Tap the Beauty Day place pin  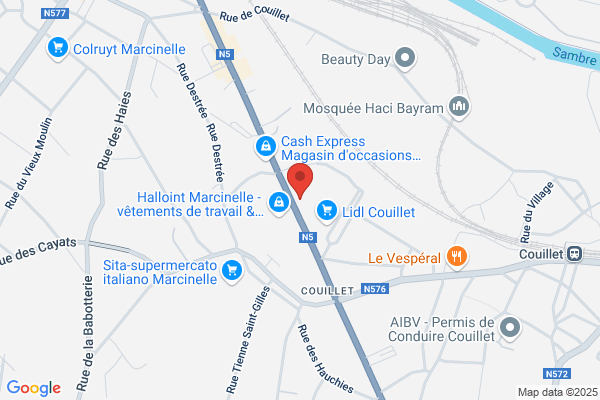(x=405, y=59)
